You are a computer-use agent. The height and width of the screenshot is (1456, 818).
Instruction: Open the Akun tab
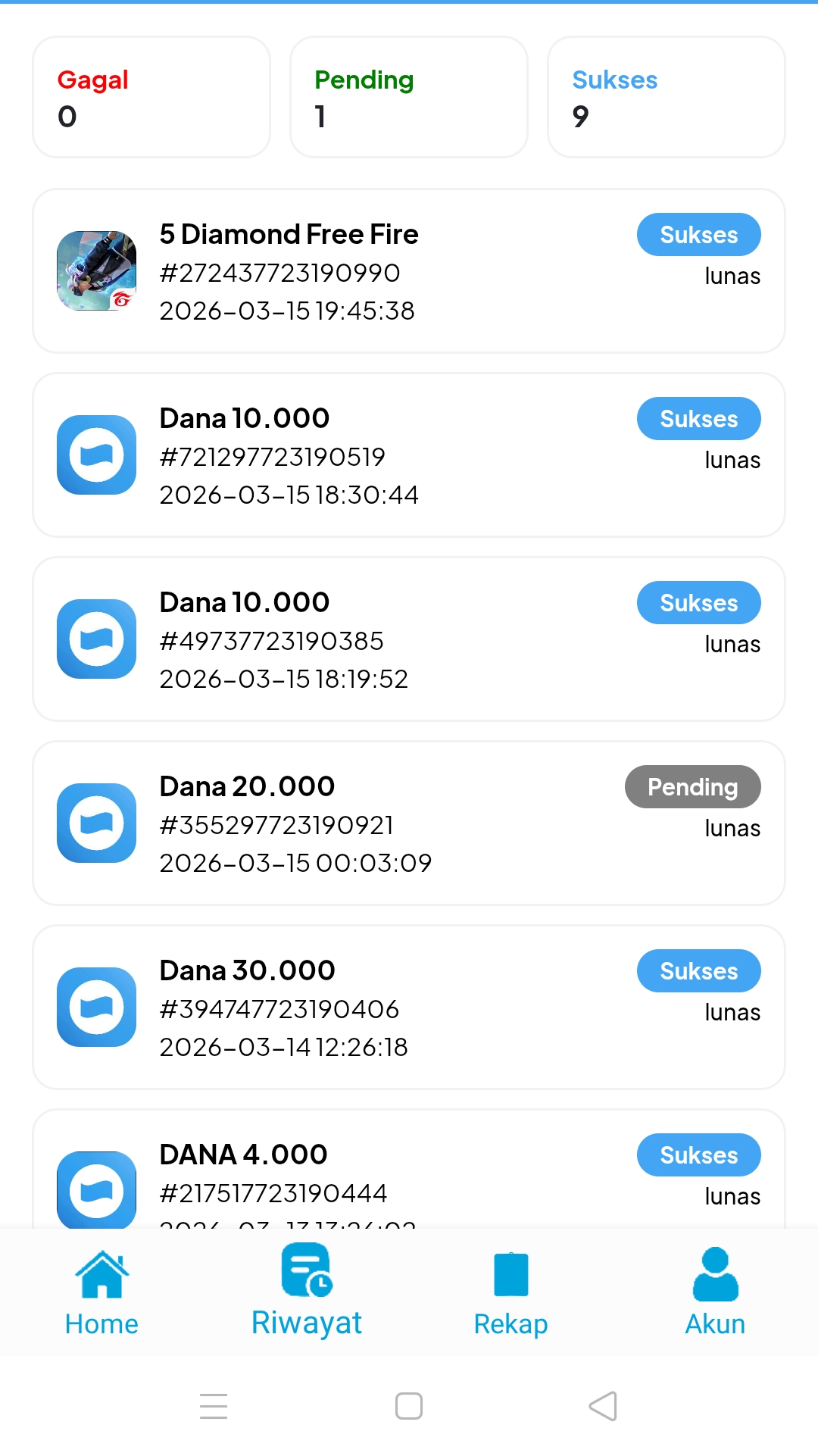coord(716,1293)
